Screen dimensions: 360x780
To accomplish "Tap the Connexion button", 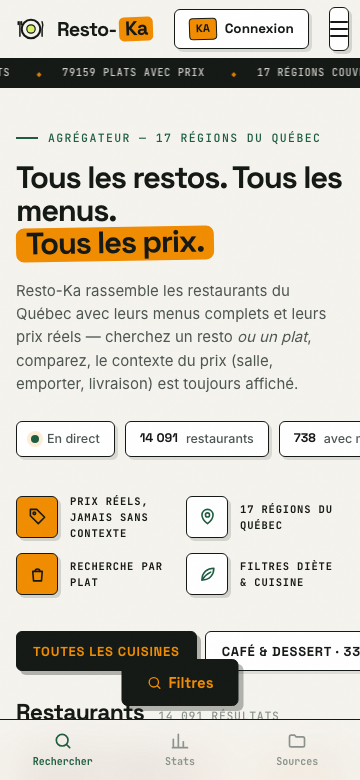I will coord(241,29).
